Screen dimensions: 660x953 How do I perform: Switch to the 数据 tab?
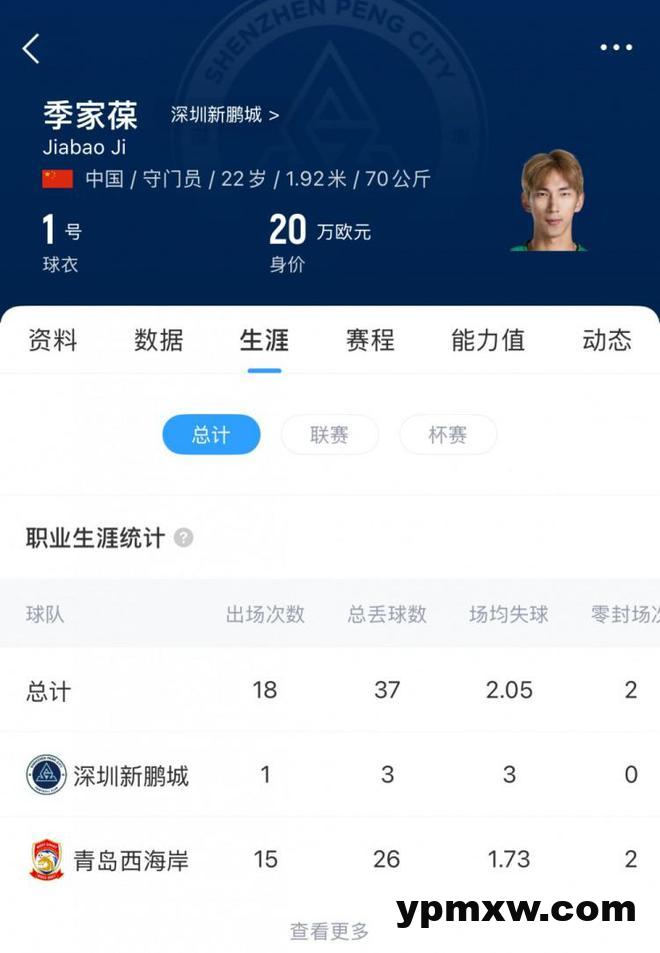click(x=159, y=340)
